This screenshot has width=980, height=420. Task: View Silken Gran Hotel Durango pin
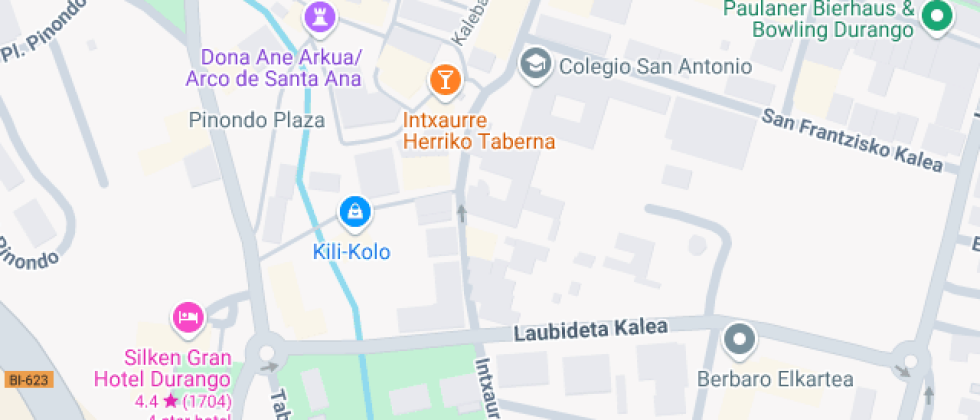coord(188,319)
